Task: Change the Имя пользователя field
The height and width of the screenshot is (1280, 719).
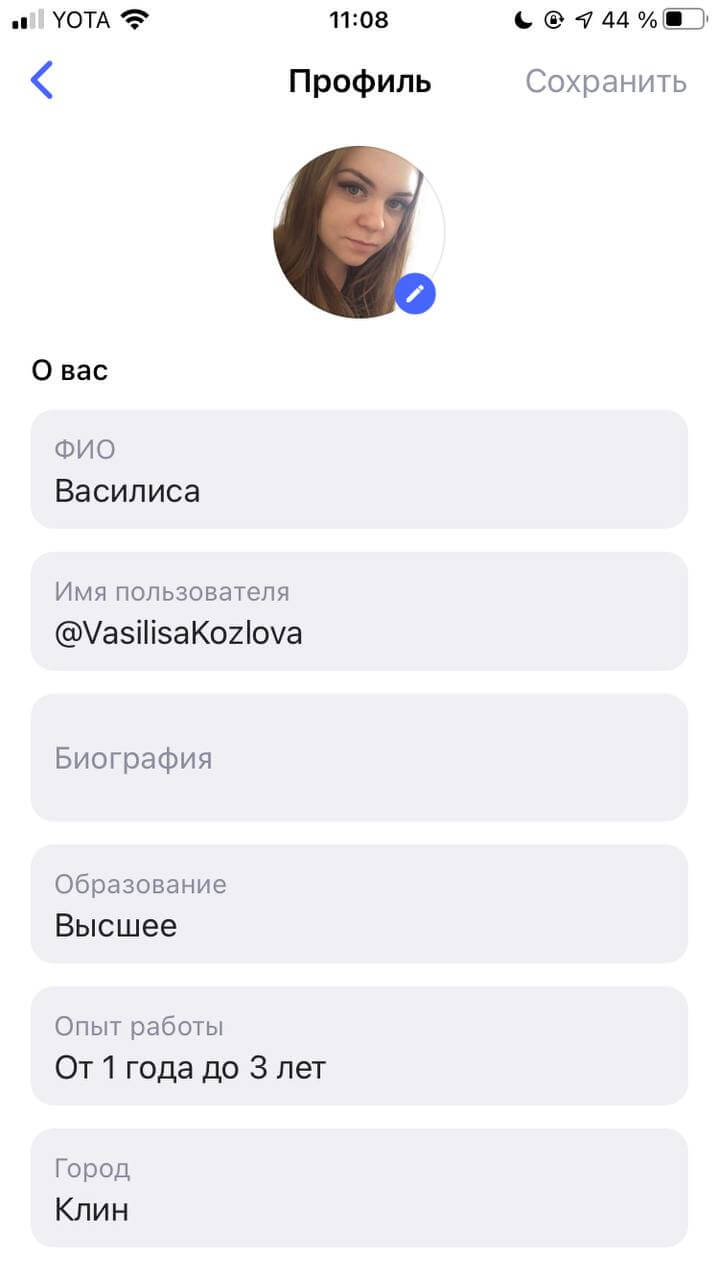Action: [x=359, y=611]
